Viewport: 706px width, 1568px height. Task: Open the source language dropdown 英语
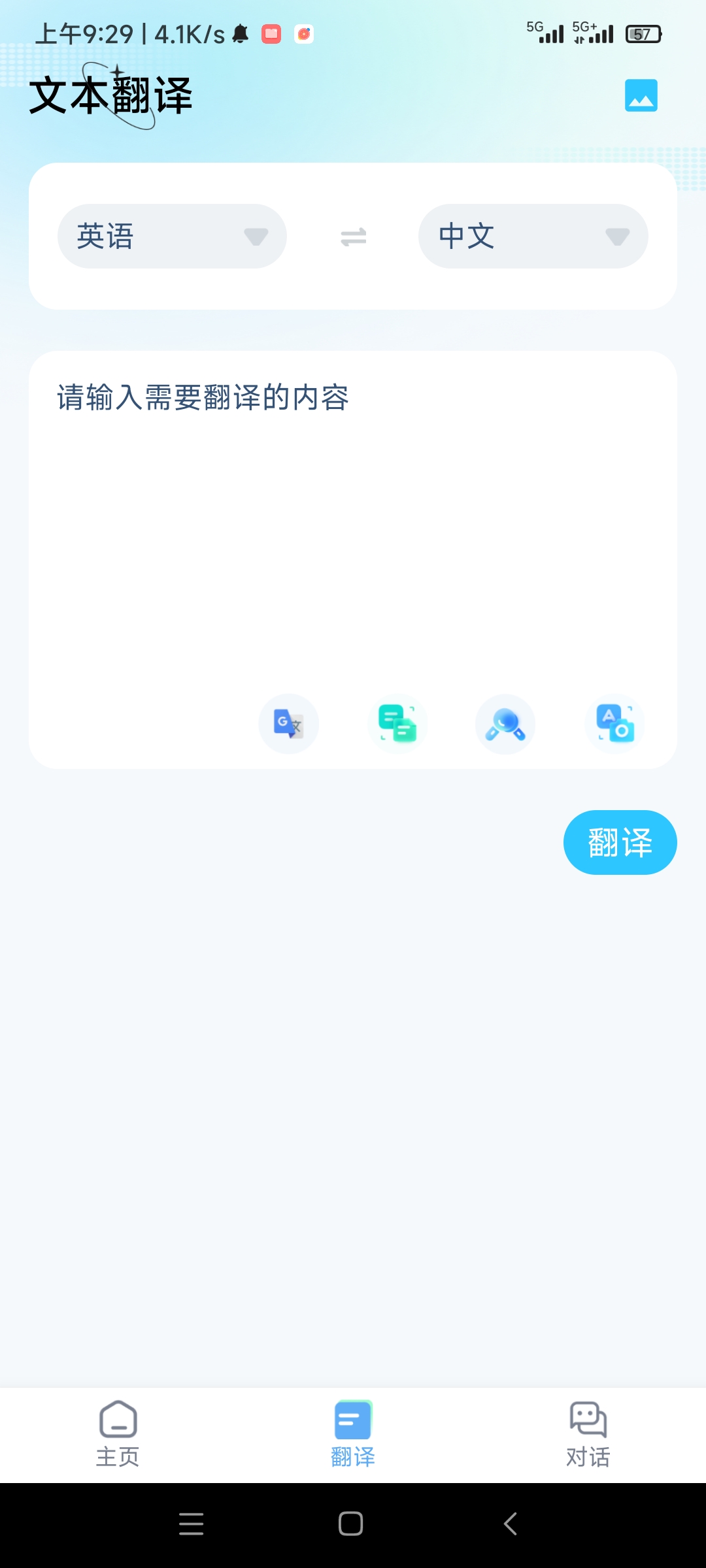172,237
